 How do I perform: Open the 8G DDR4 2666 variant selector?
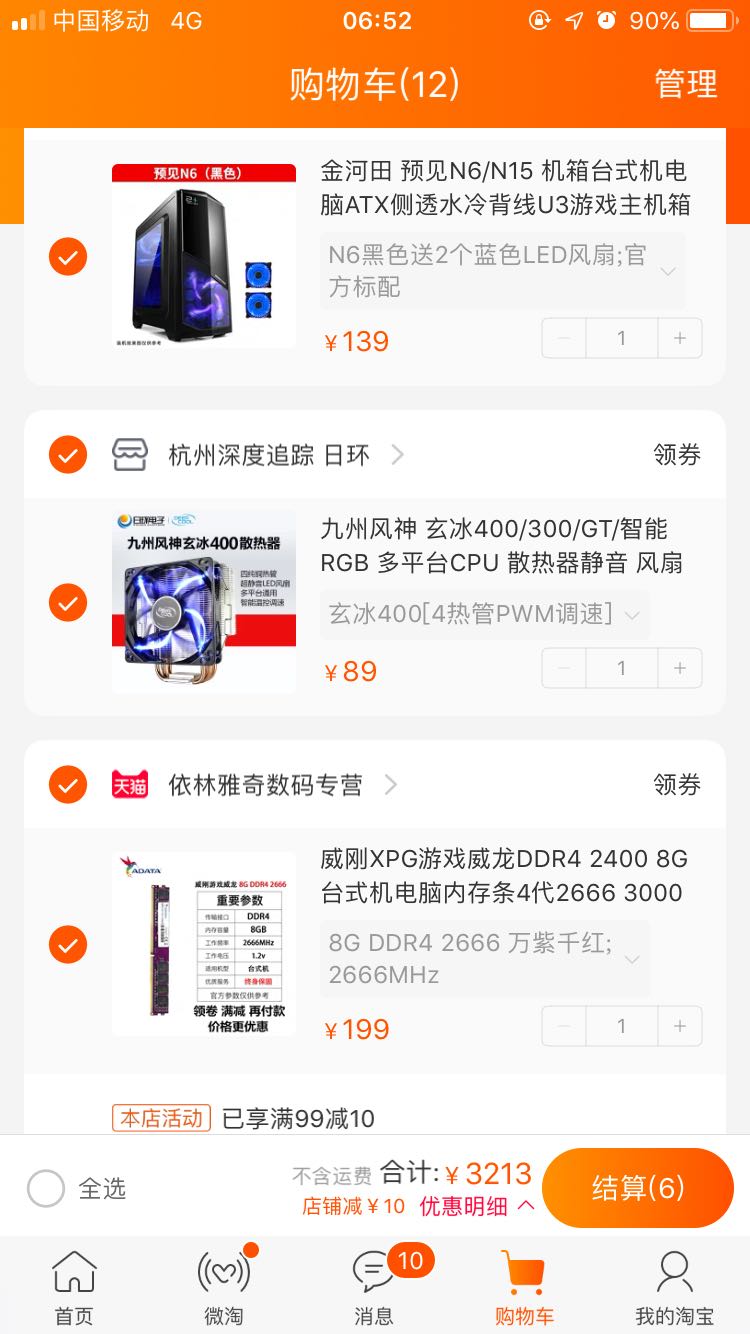pos(485,959)
